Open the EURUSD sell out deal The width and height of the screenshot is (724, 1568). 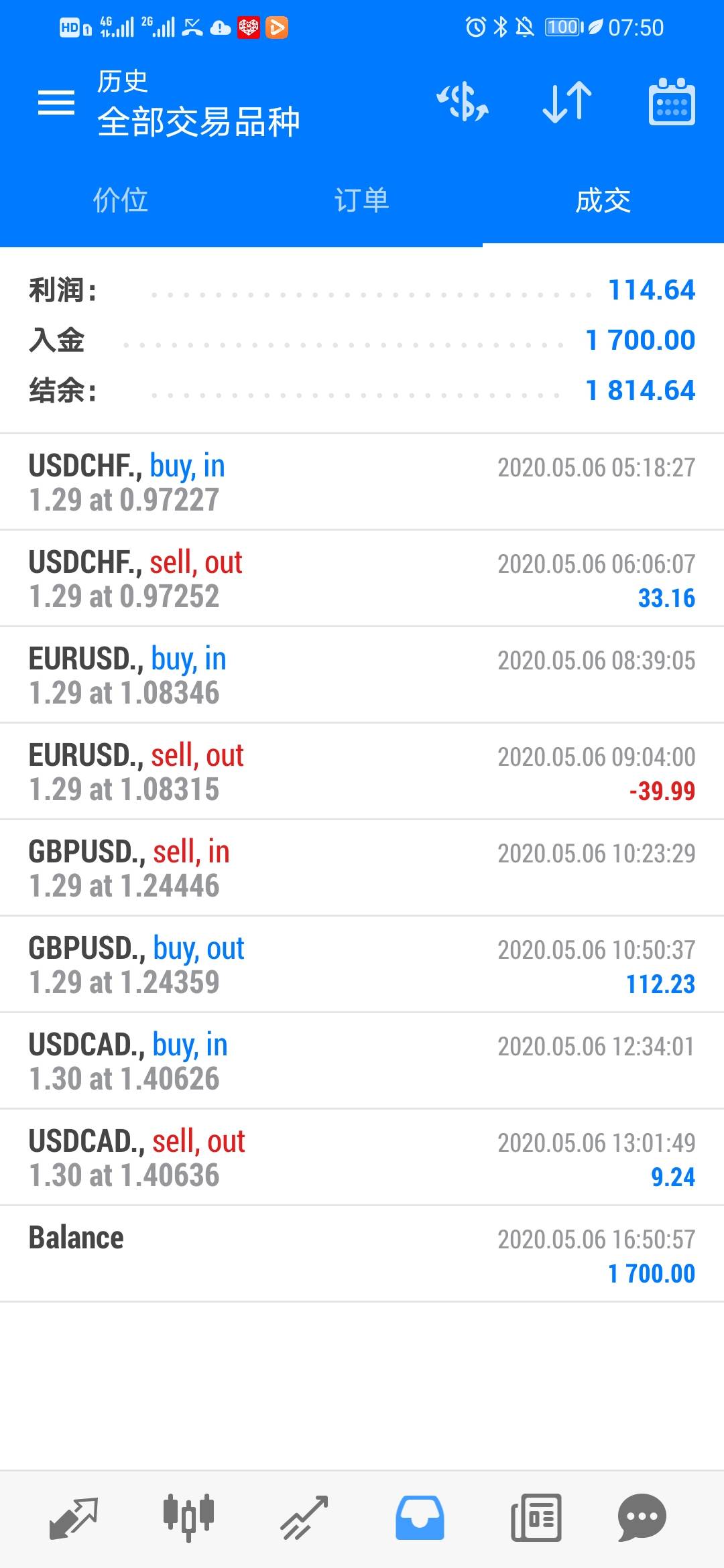click(362, 771)
